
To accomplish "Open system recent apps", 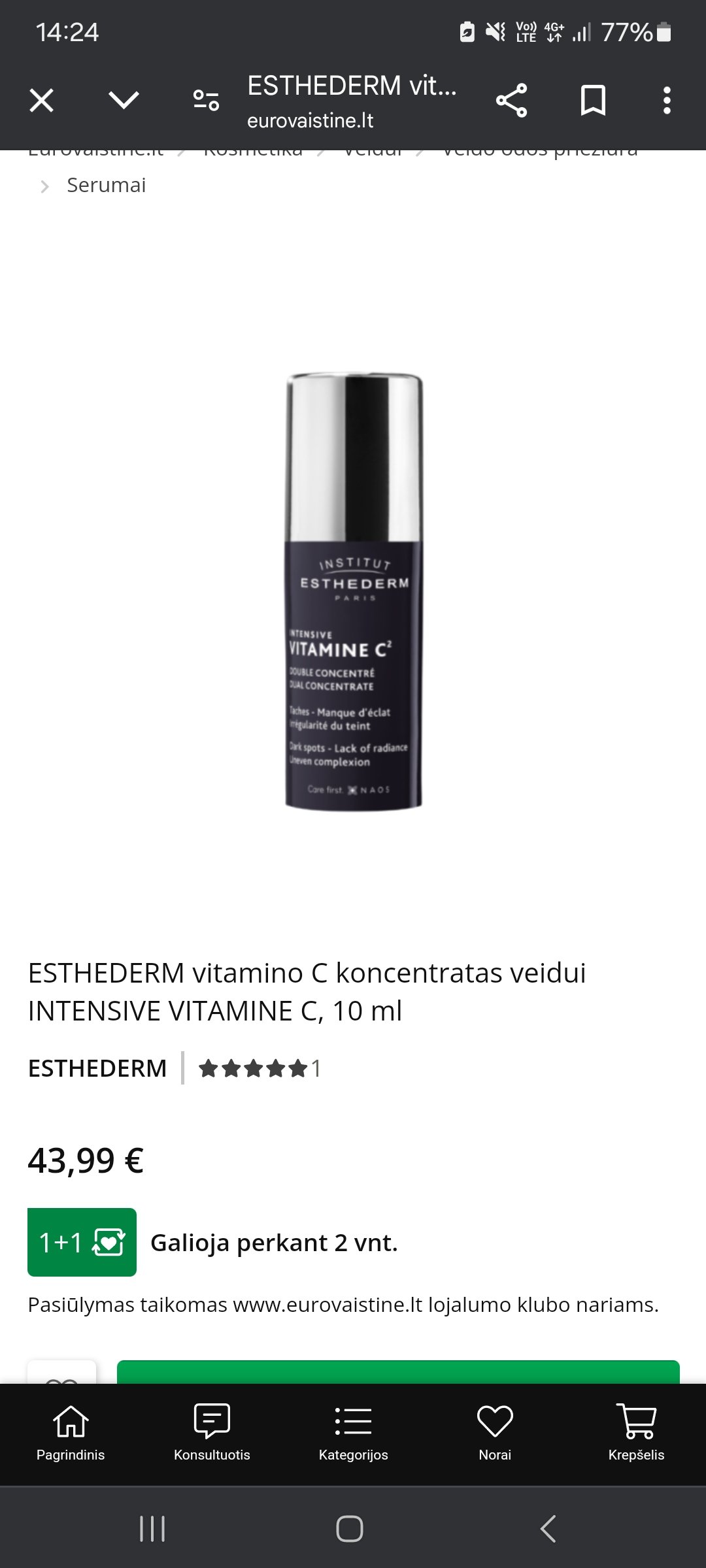I will [152, 1529].
